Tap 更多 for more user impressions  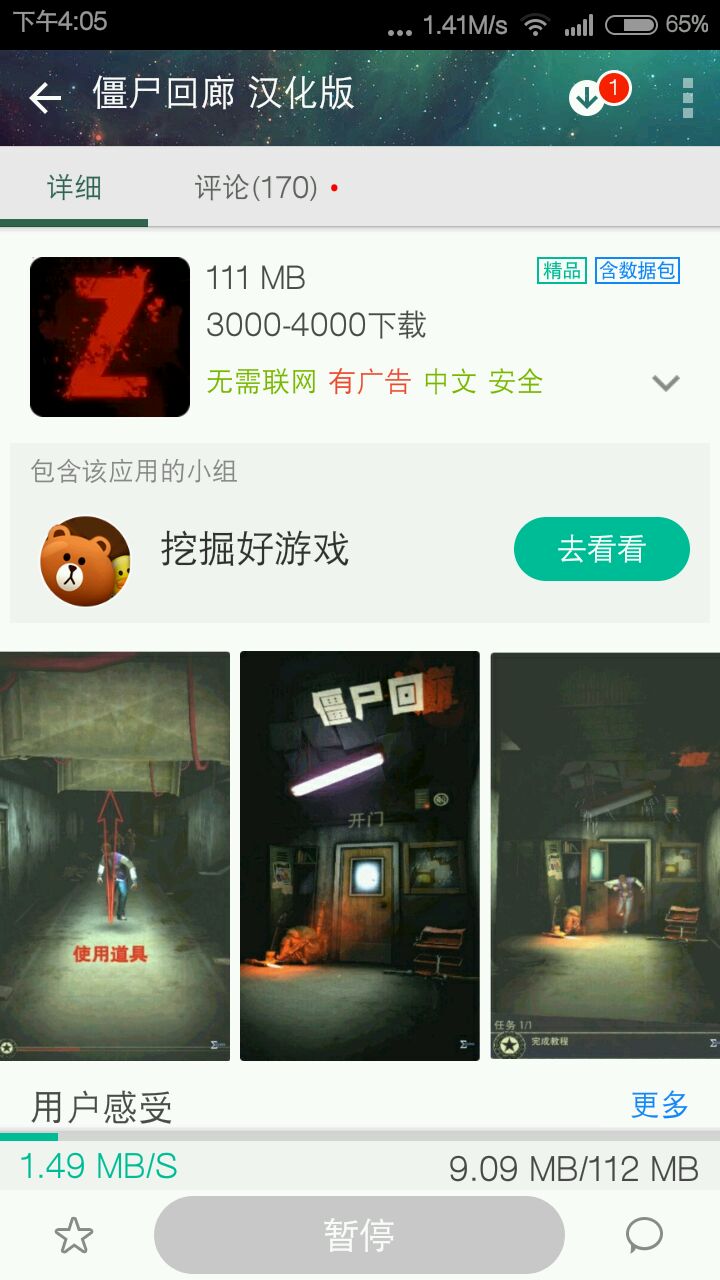[660, 1105]
